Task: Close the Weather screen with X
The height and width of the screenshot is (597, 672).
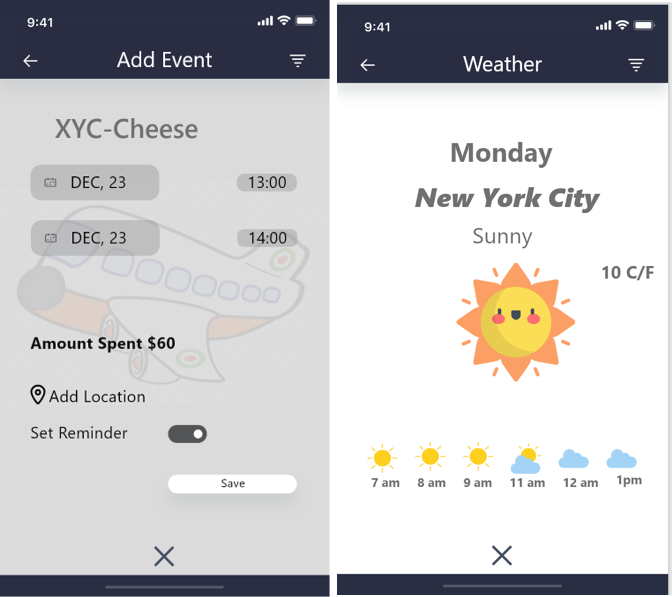Action: point(502,556)
